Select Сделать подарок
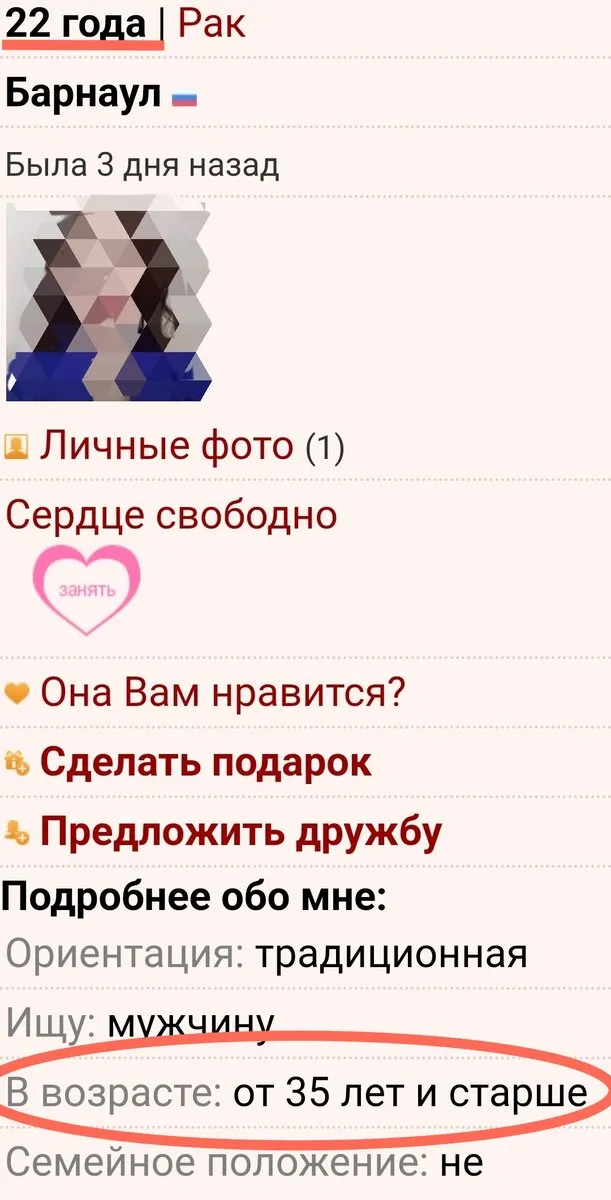 [206, 762]
